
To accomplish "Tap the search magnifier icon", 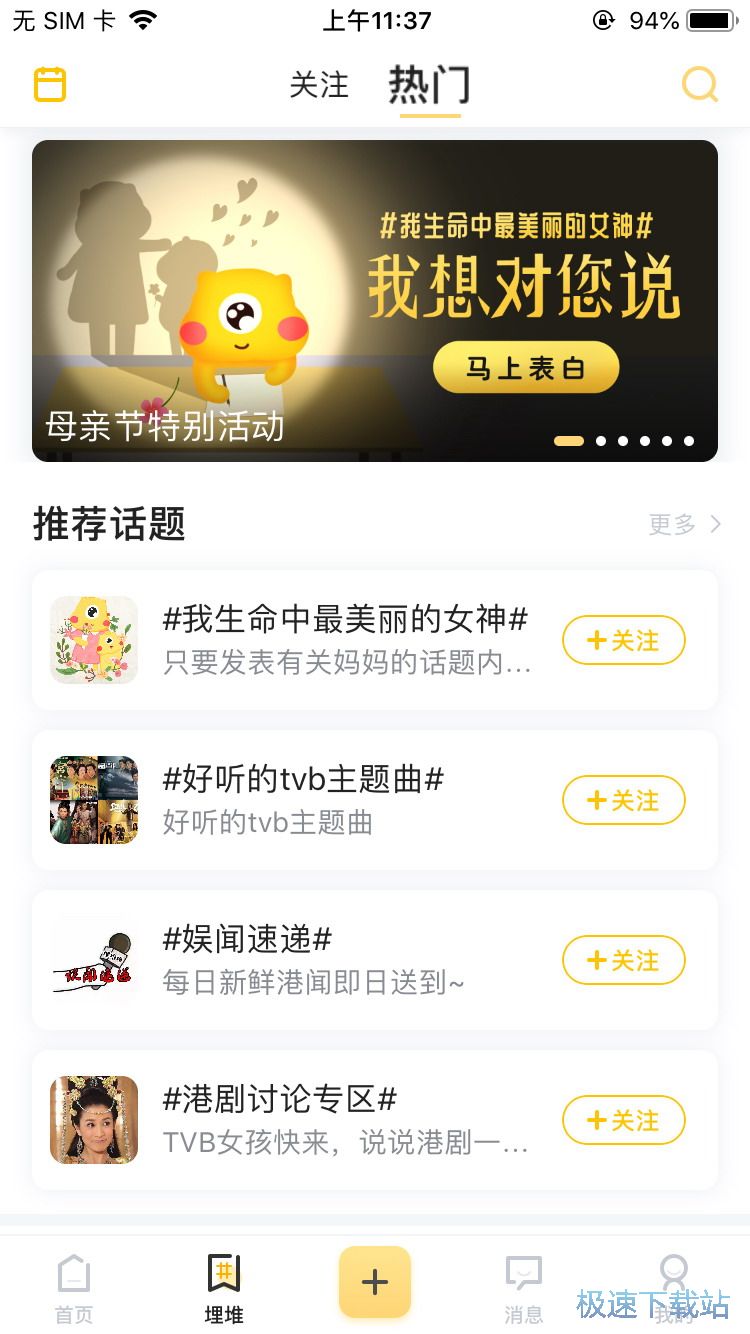I will pos(700,84).
